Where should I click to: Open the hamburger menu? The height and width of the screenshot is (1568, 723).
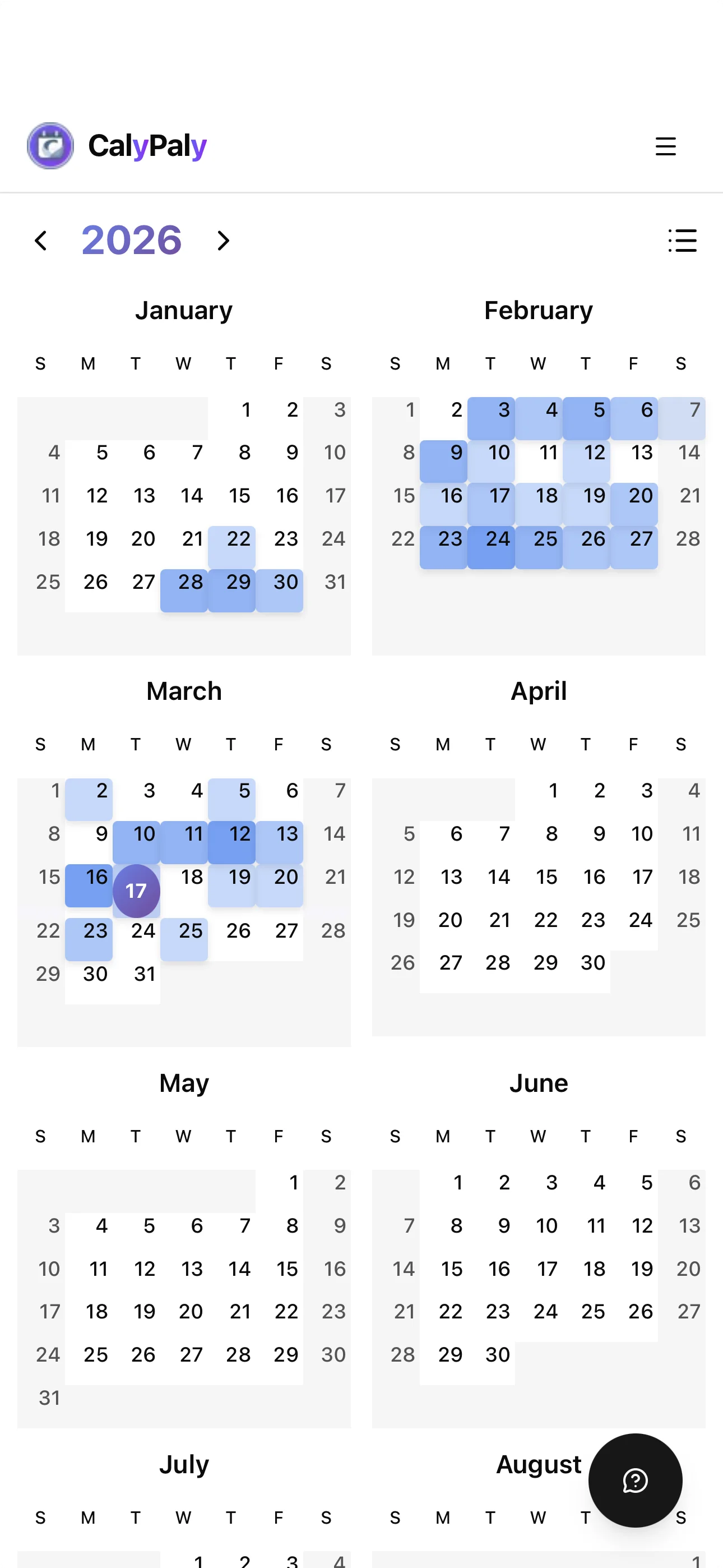(x=666, y=145)
